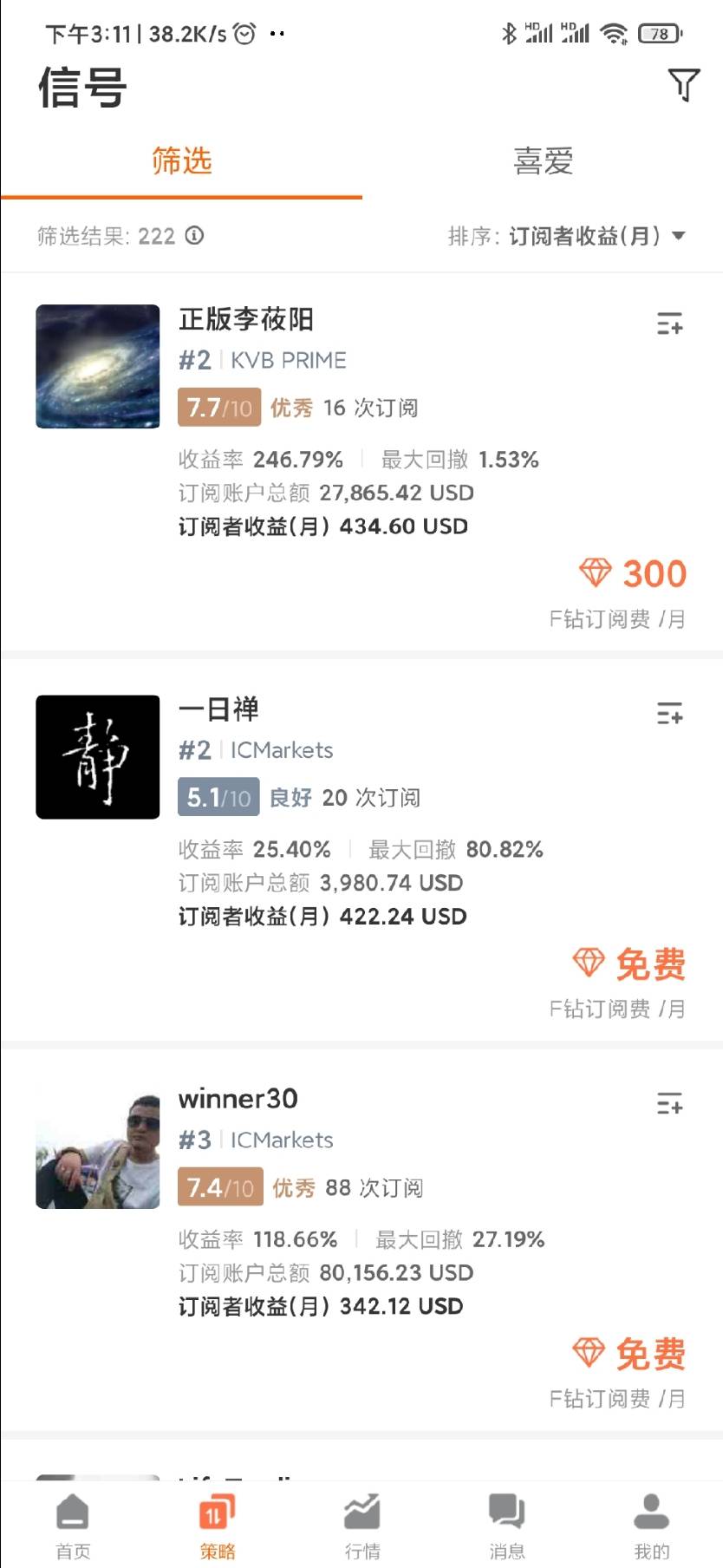The width and height of the screenshot is (723, 1568).
Task: Open the 消息 tab
Action: pos(507,1526)
